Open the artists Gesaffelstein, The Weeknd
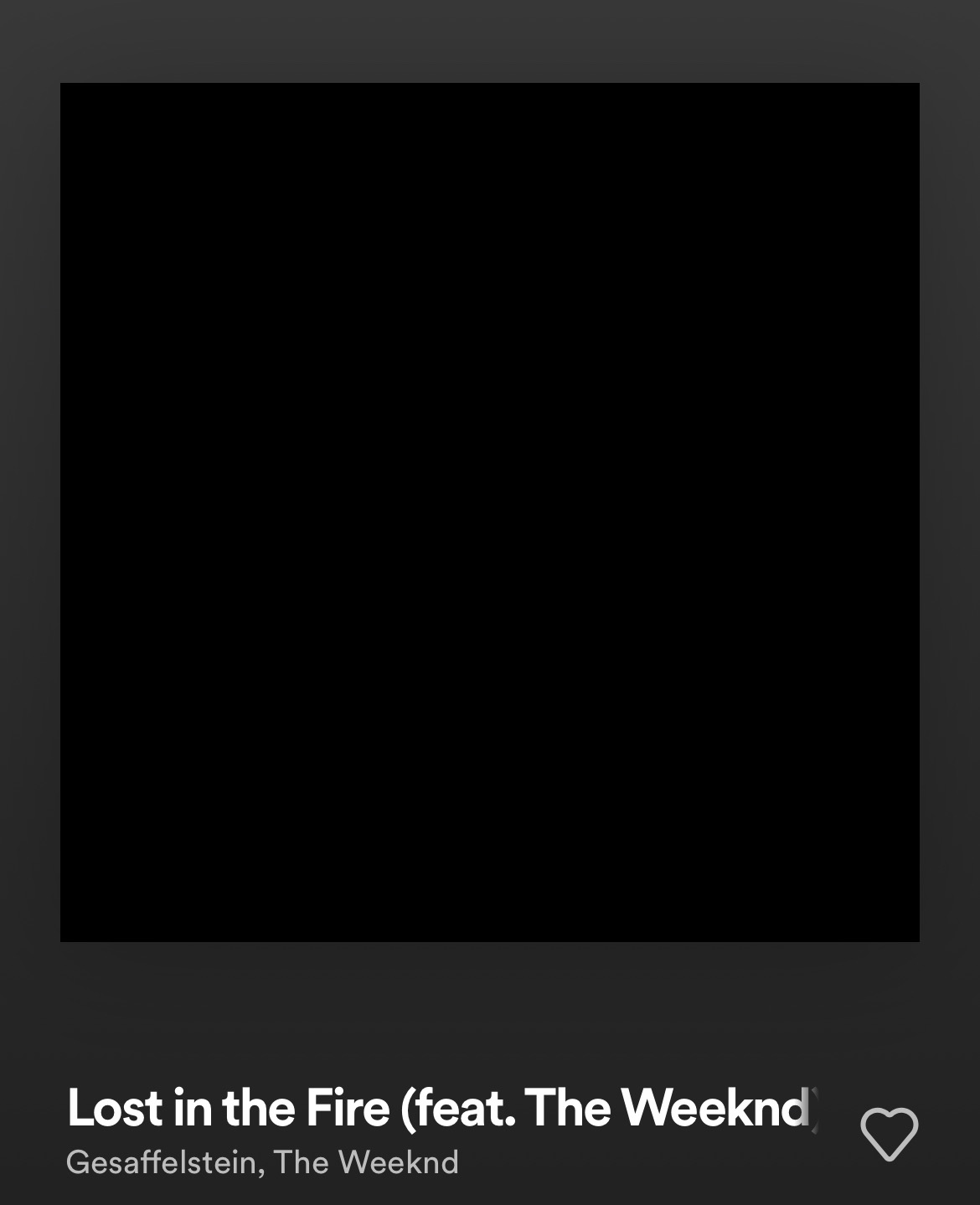The image size is (980, 1205). tap(262, 1162)
